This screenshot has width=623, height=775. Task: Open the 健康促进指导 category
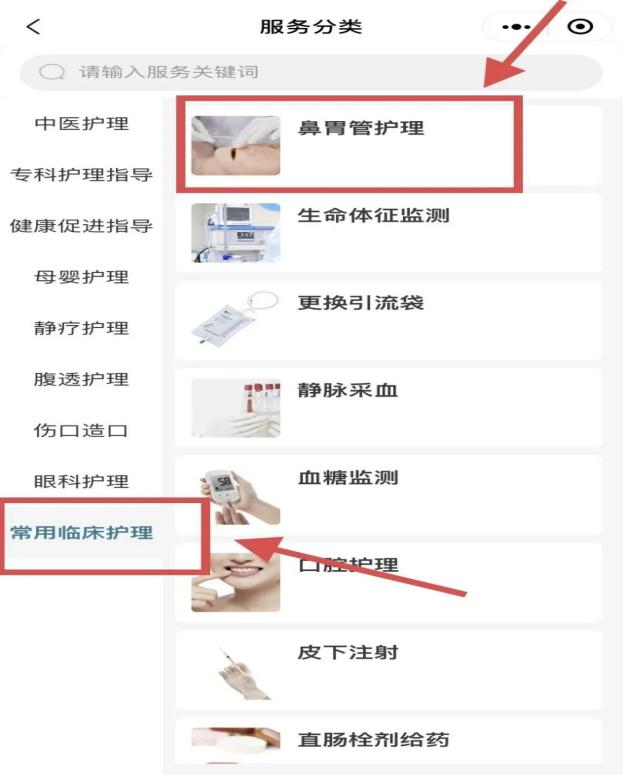pos(81,226)
